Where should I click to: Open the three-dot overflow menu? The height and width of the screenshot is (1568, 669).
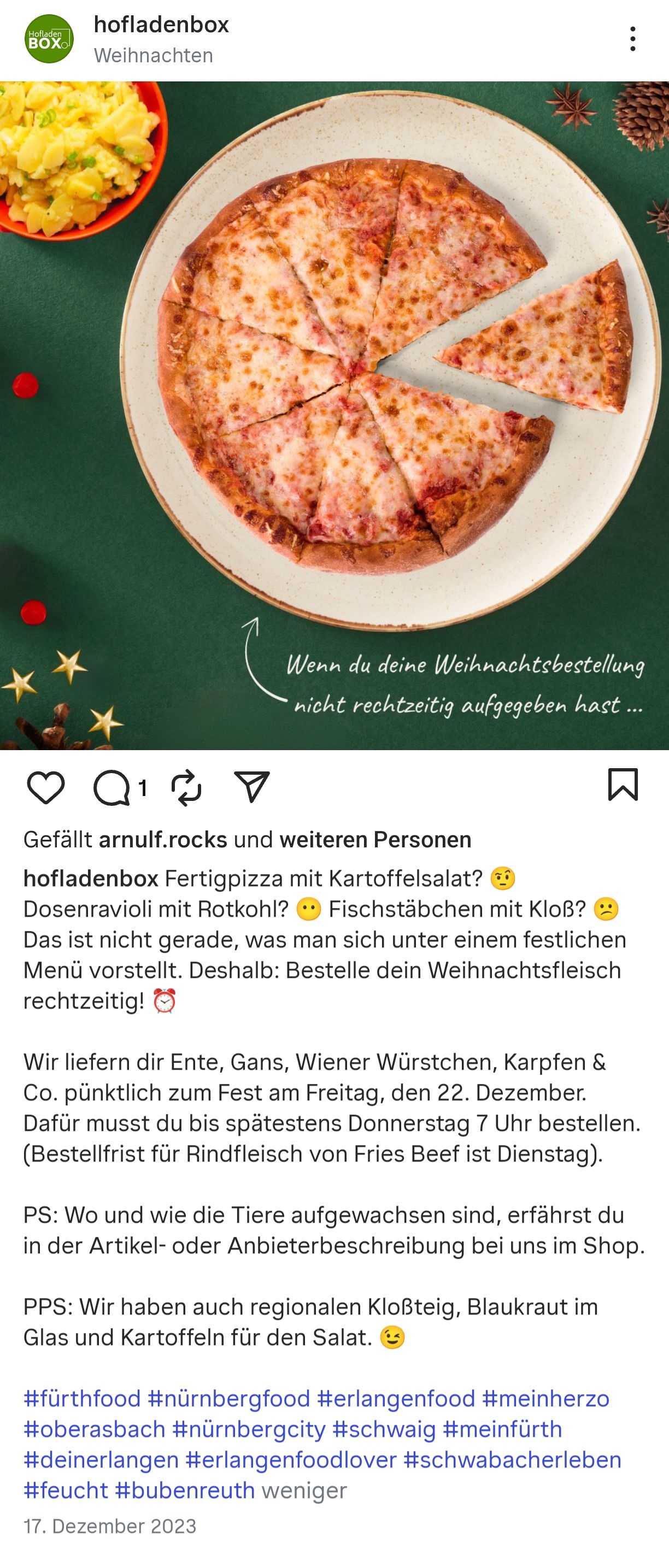[632, 39]
